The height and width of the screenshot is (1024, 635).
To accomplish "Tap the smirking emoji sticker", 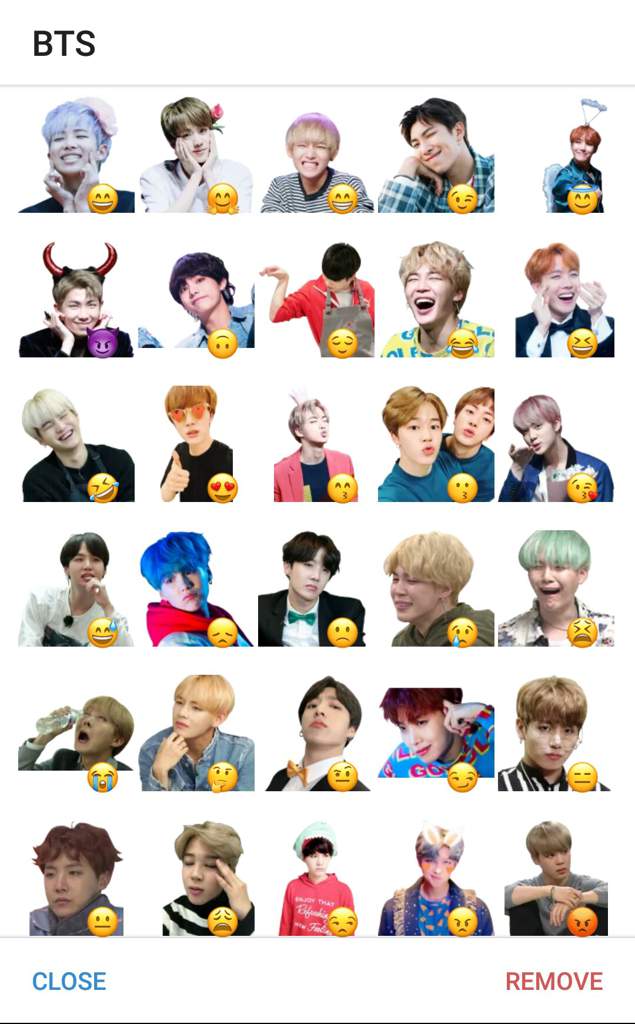I will pos(436,735).
